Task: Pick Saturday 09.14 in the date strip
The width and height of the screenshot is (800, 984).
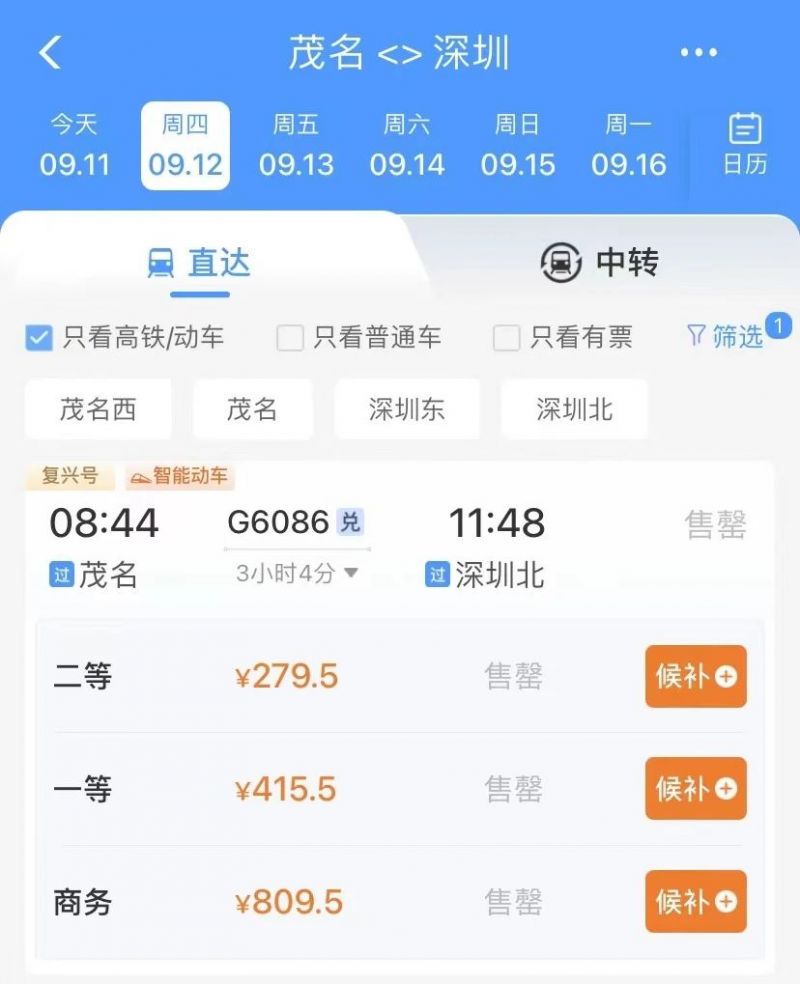Action: tap(407, 146)
